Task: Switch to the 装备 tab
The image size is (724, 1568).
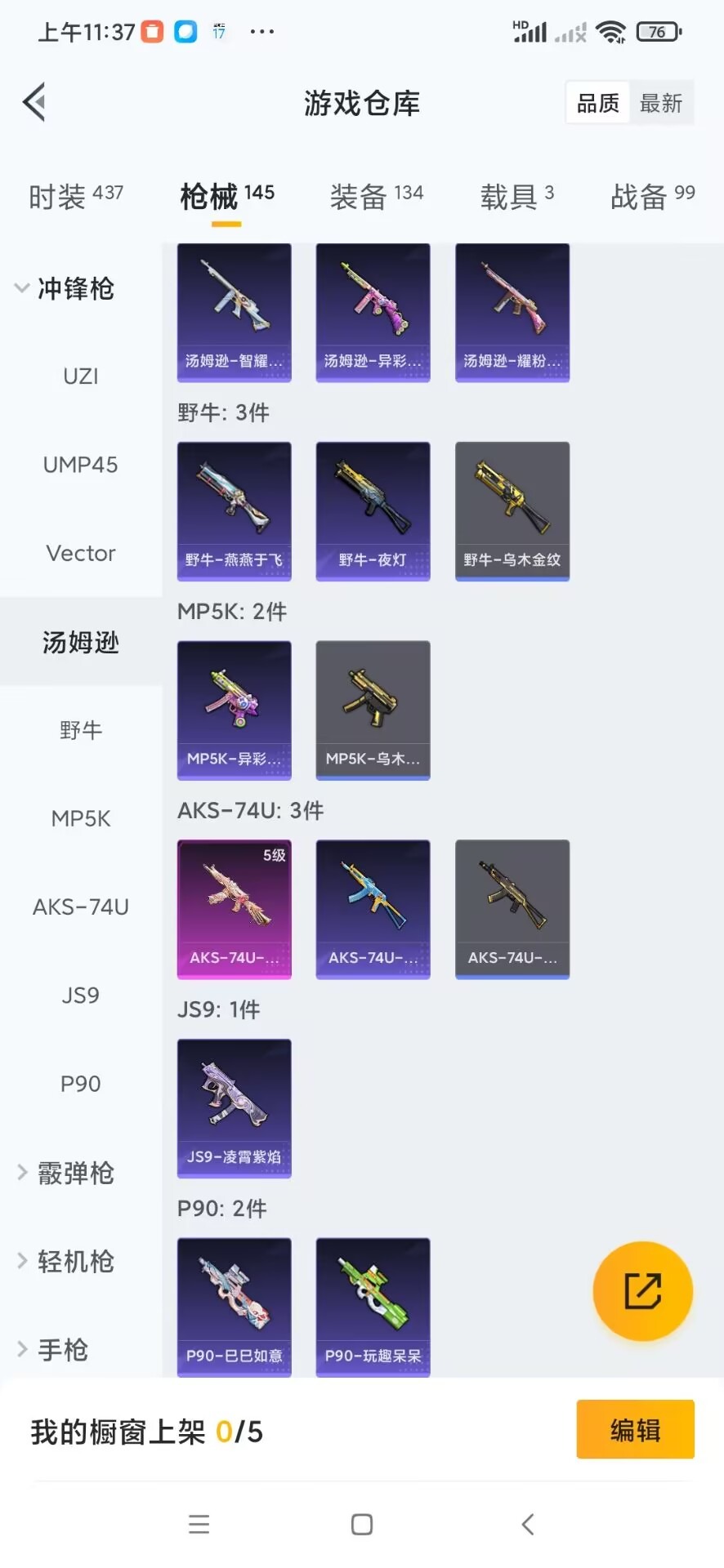Action: pyautogui.click(x=377, y=196)
